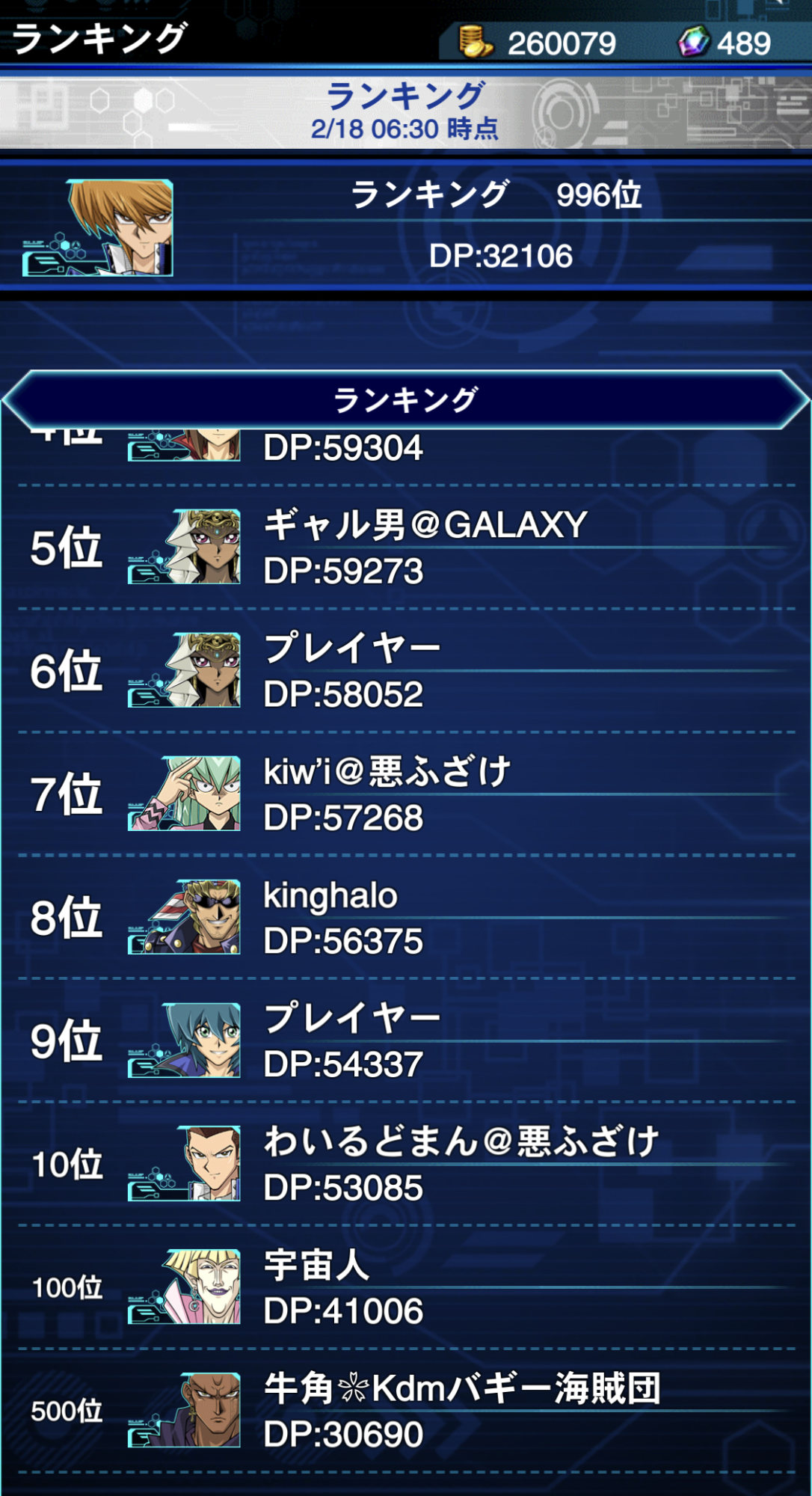The image size is (812, 1496).
Task: Select the 500位 牛角Kdmバギー海賊団 entry
Action: point(406,1411)
